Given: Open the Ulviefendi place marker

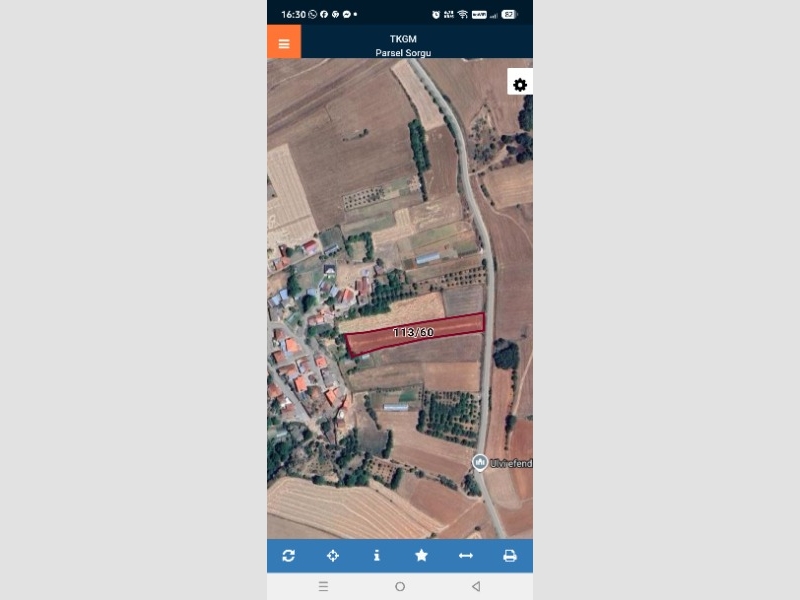Looking at the screenshot, I should 480,462.
